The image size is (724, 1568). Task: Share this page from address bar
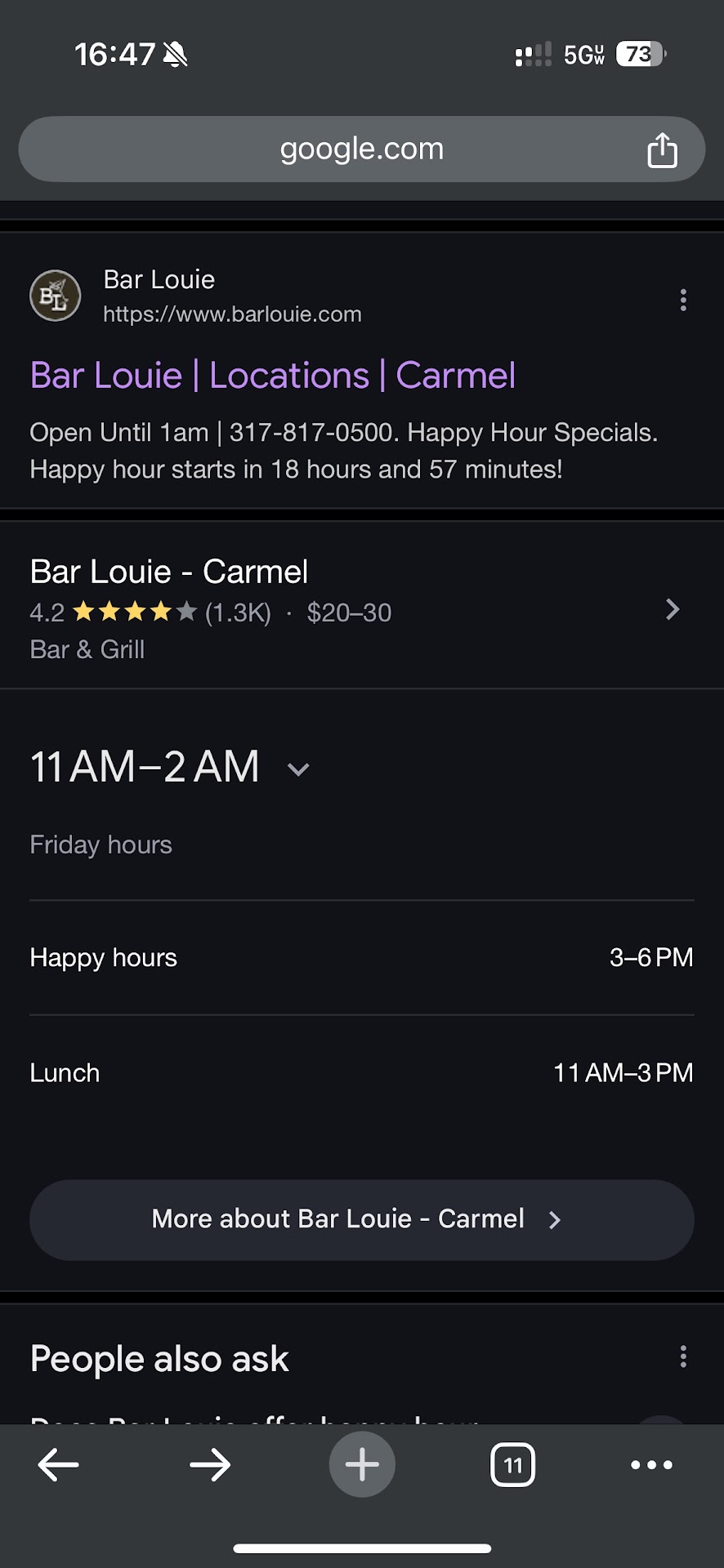click(662, 150)
